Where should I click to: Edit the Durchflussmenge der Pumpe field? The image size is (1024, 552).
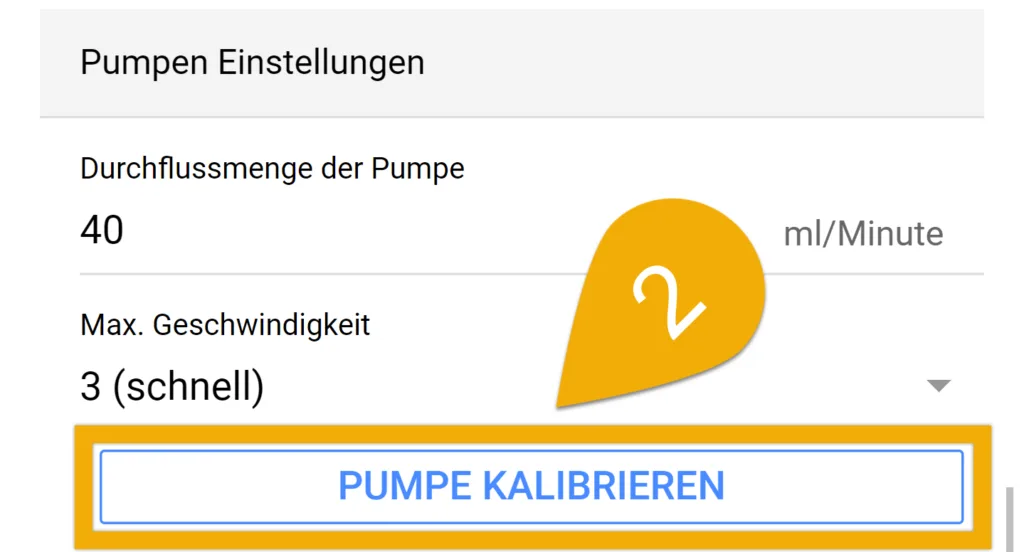[x=300, y=231]
